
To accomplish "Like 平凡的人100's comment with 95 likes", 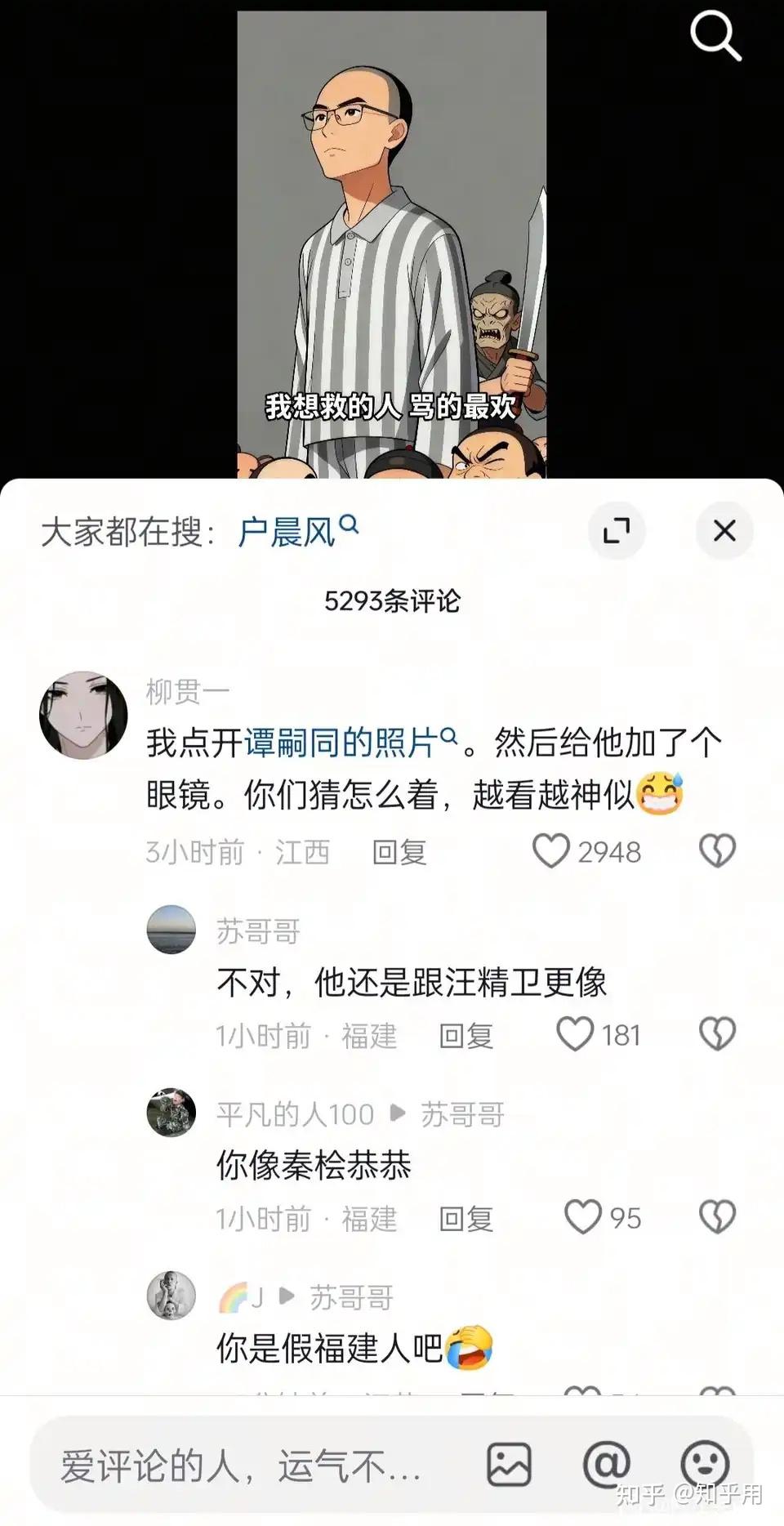I will pos(583,1217).
